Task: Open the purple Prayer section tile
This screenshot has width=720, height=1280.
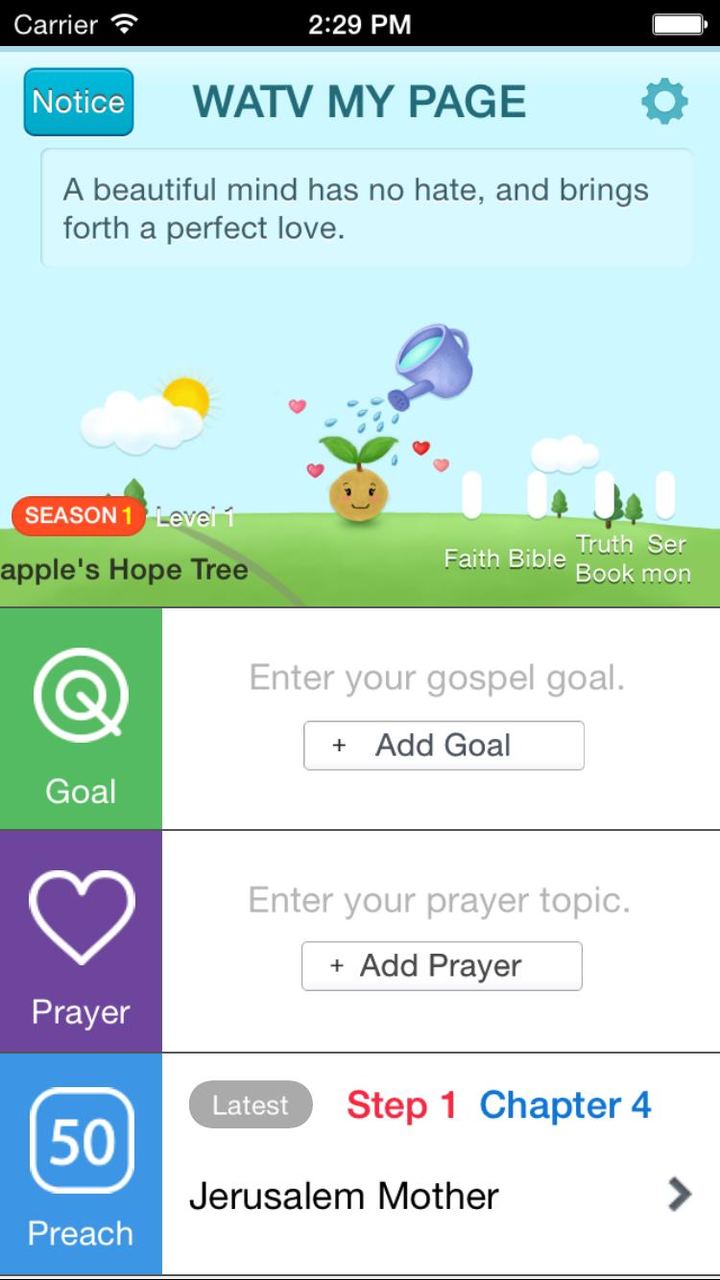Action: [x=80, y=941]
